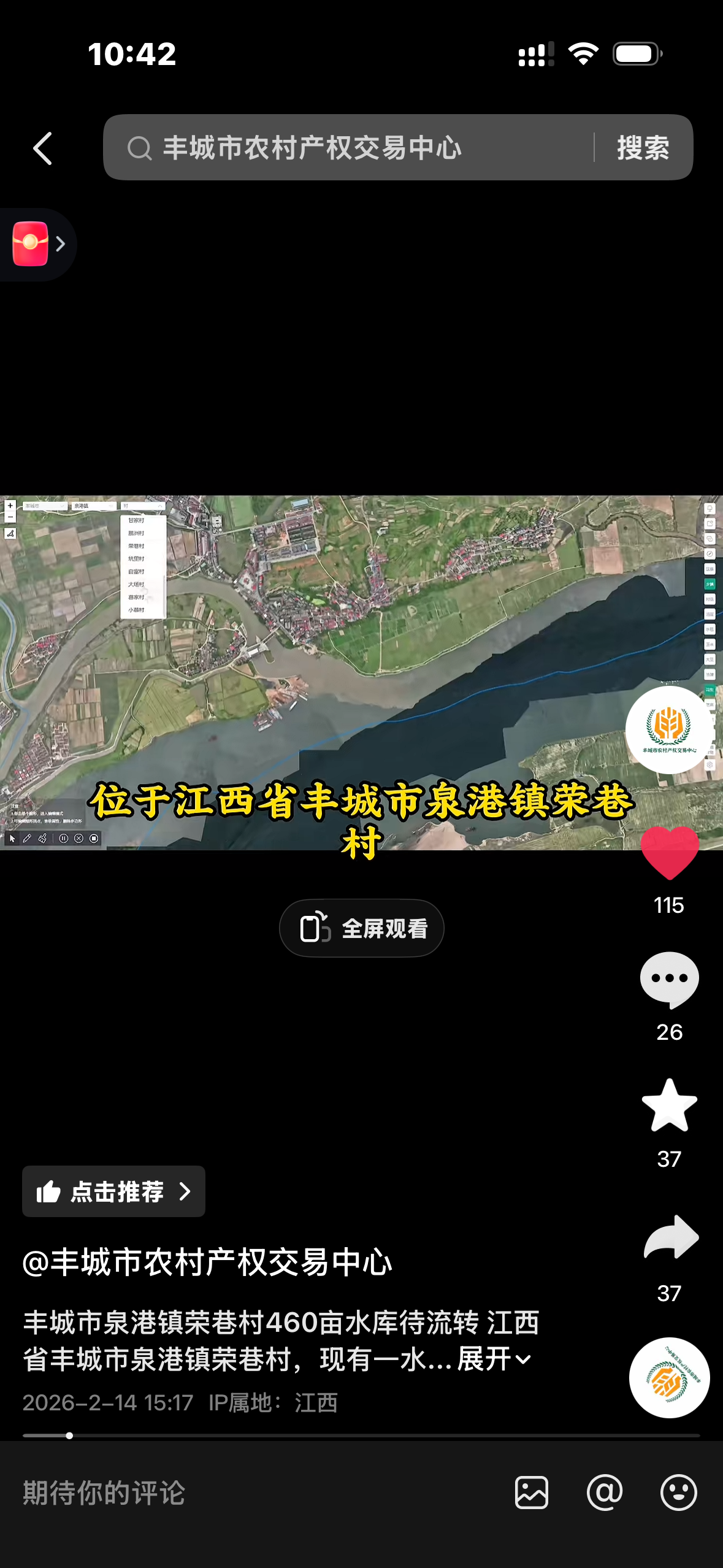
Task: Tap the video progress bar
Action: [x=361, y=1435]
